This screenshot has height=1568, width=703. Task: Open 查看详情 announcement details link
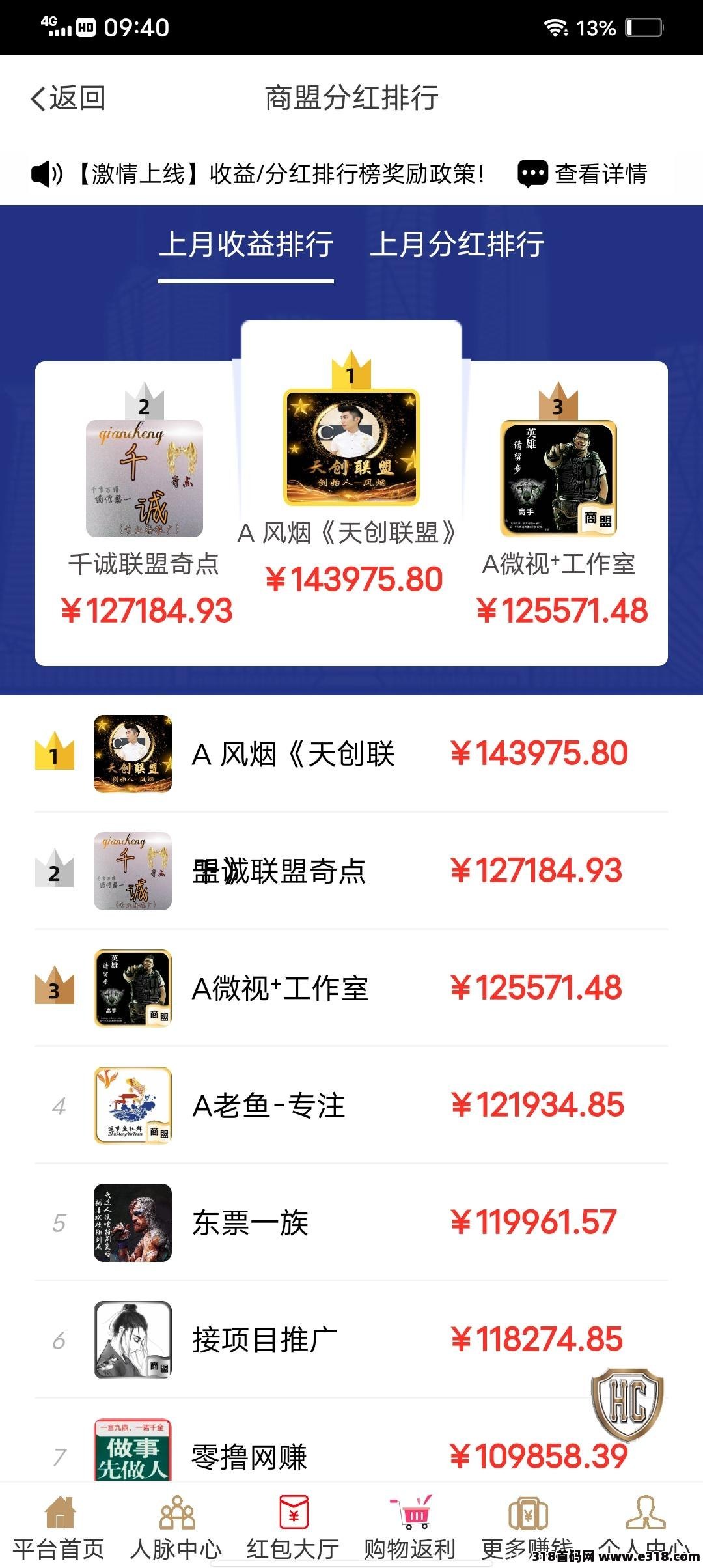click(602, 174)
